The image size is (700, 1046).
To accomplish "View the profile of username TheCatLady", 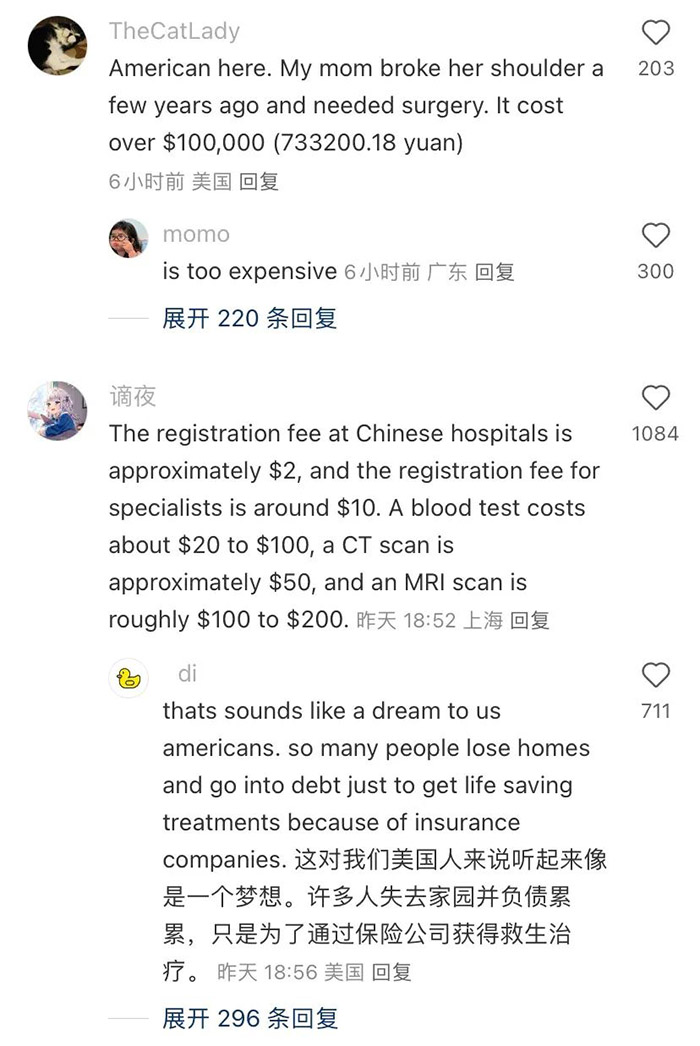I will 174,31.
